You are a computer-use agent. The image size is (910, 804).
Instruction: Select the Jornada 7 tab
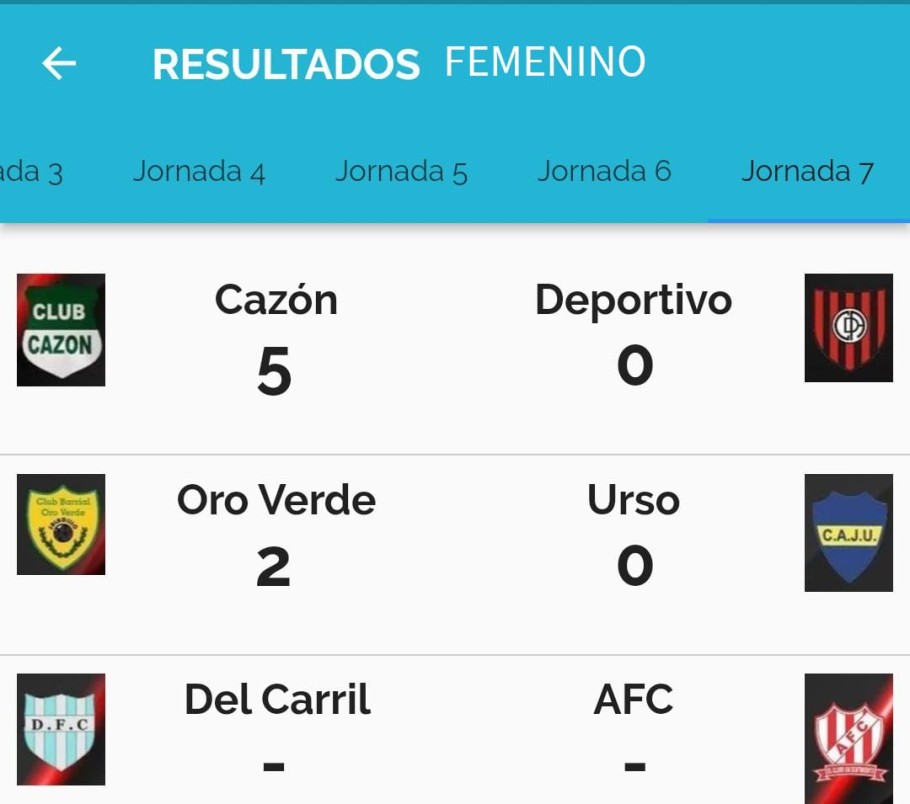pyautogui.click(x=807, y=172)
